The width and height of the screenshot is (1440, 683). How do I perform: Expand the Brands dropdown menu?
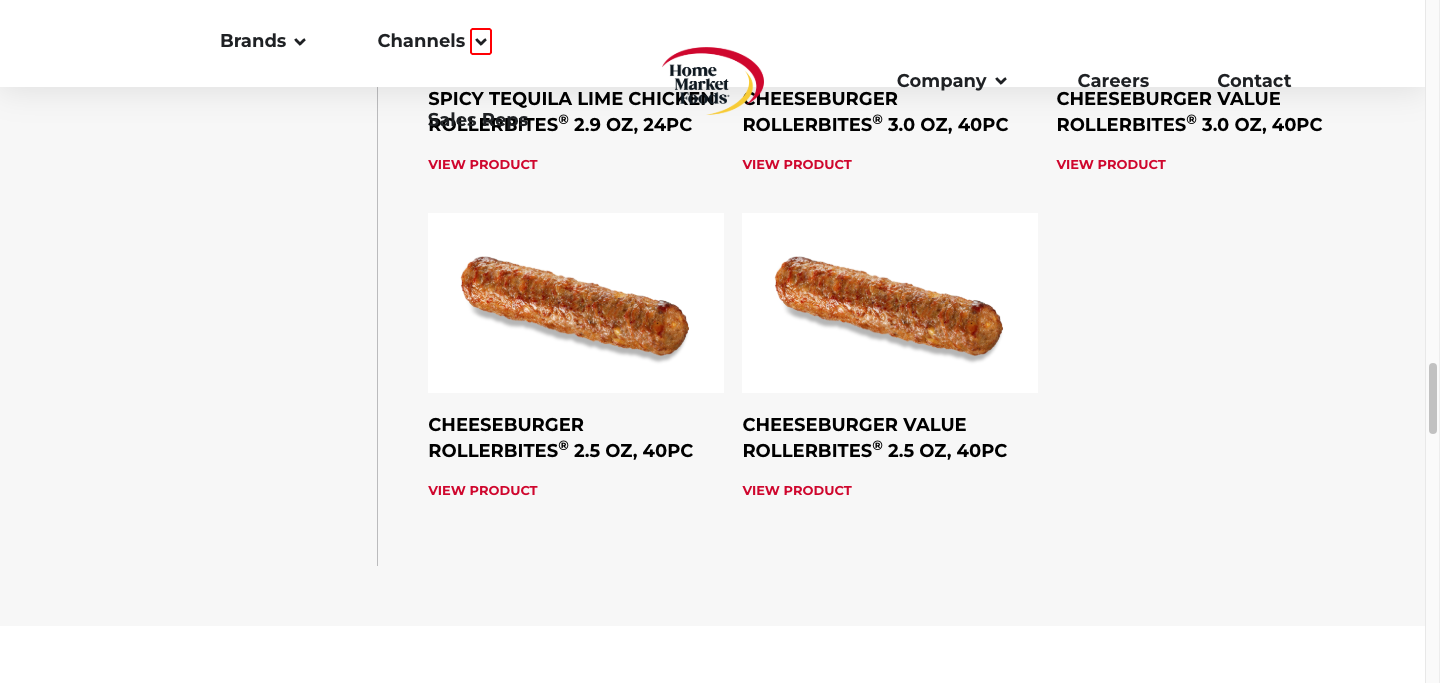tap(262, 41)
